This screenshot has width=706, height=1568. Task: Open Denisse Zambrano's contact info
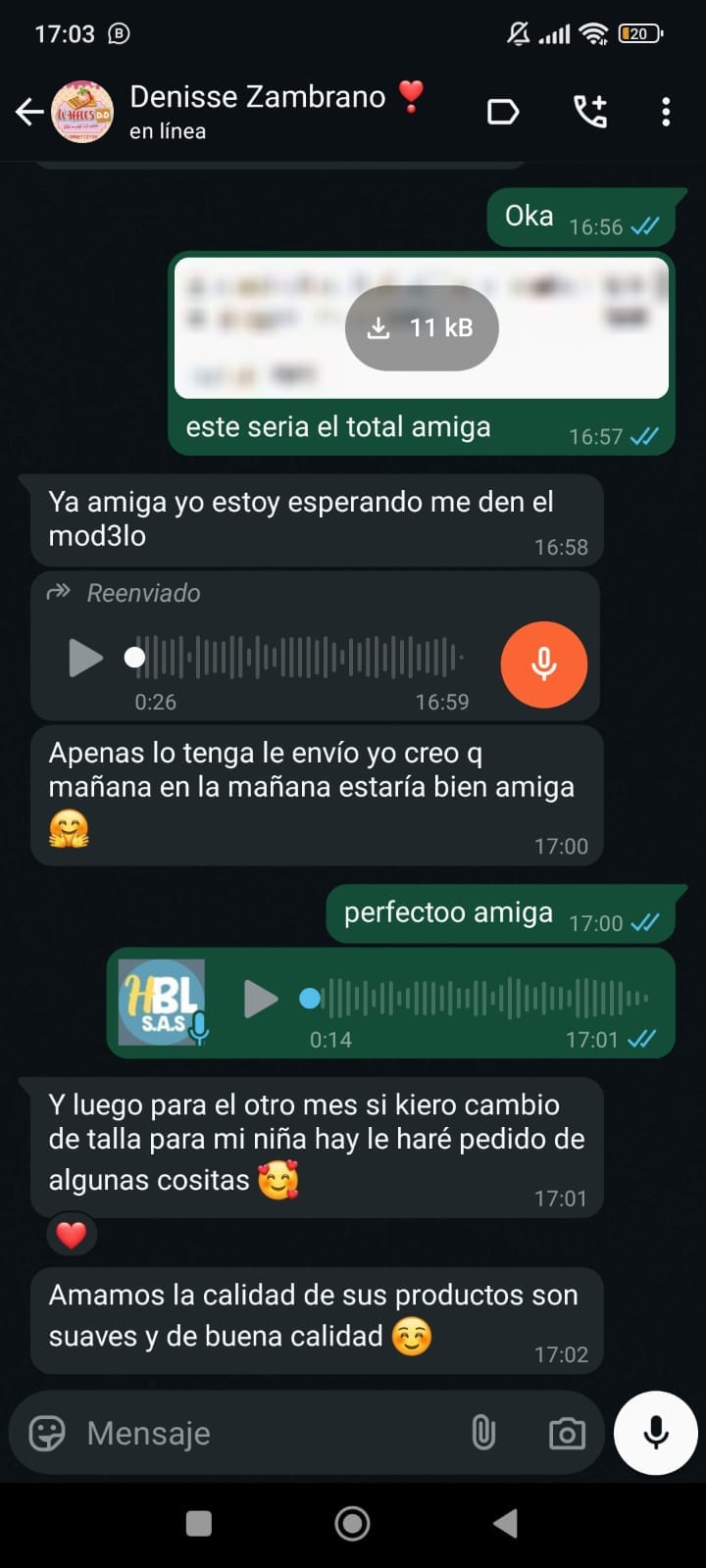tap(257, 112)
